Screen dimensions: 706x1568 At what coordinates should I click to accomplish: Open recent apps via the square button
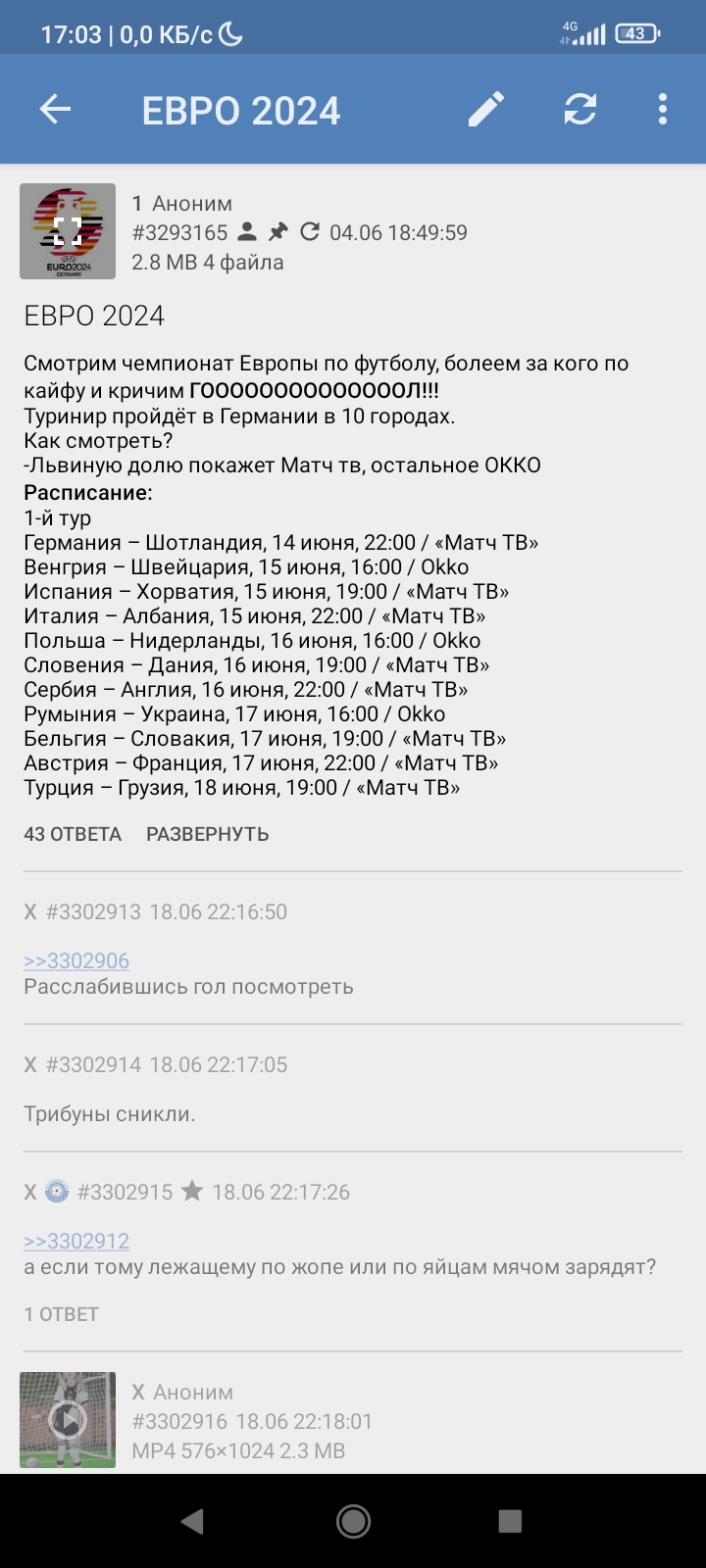[510, 1521]
